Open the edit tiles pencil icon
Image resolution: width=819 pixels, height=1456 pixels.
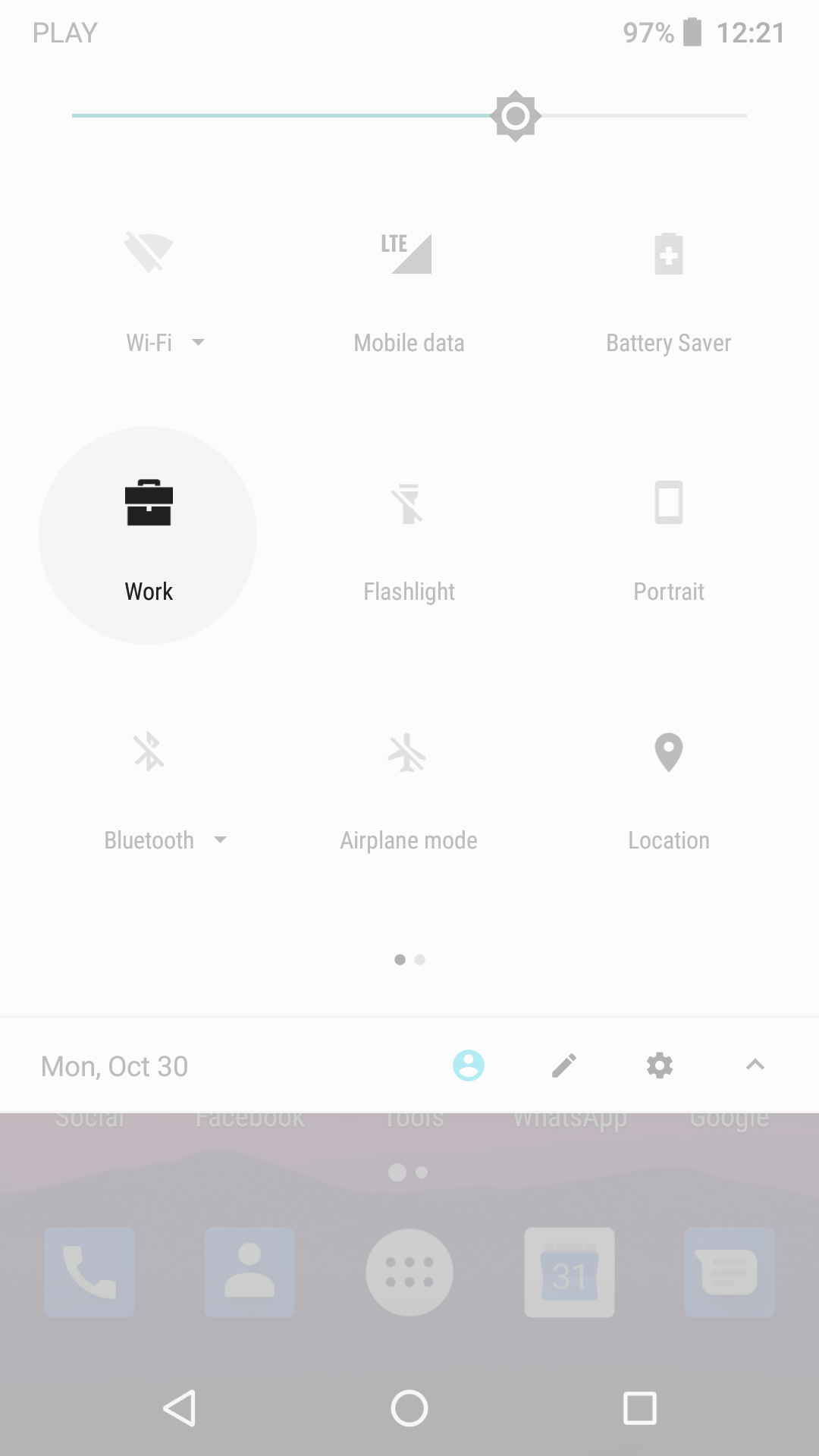(563, 1065)
